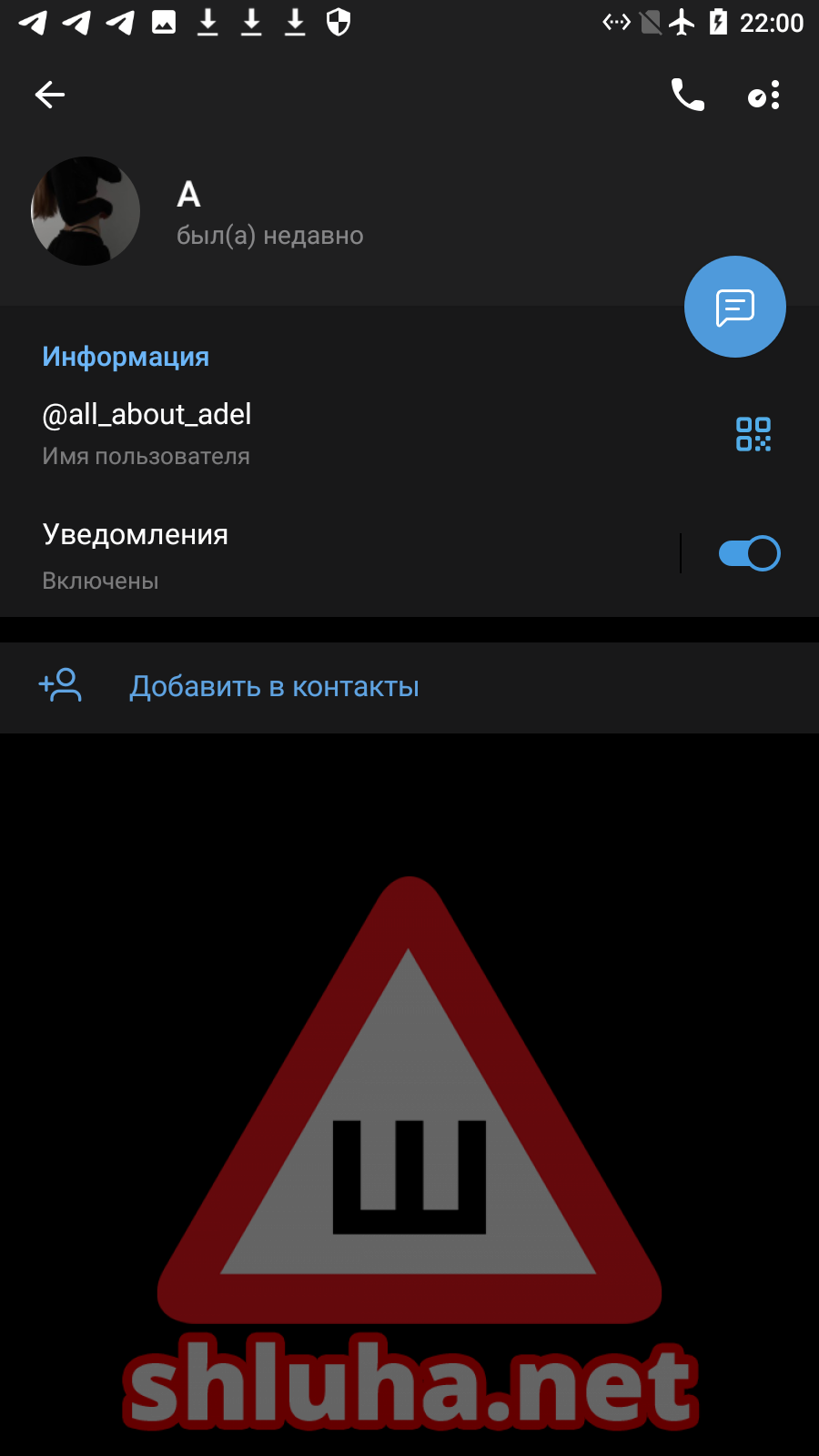The height and width of the screenshot is (1456, 819).
Task: Show the QR code for this username
Action: pos(753,434)
